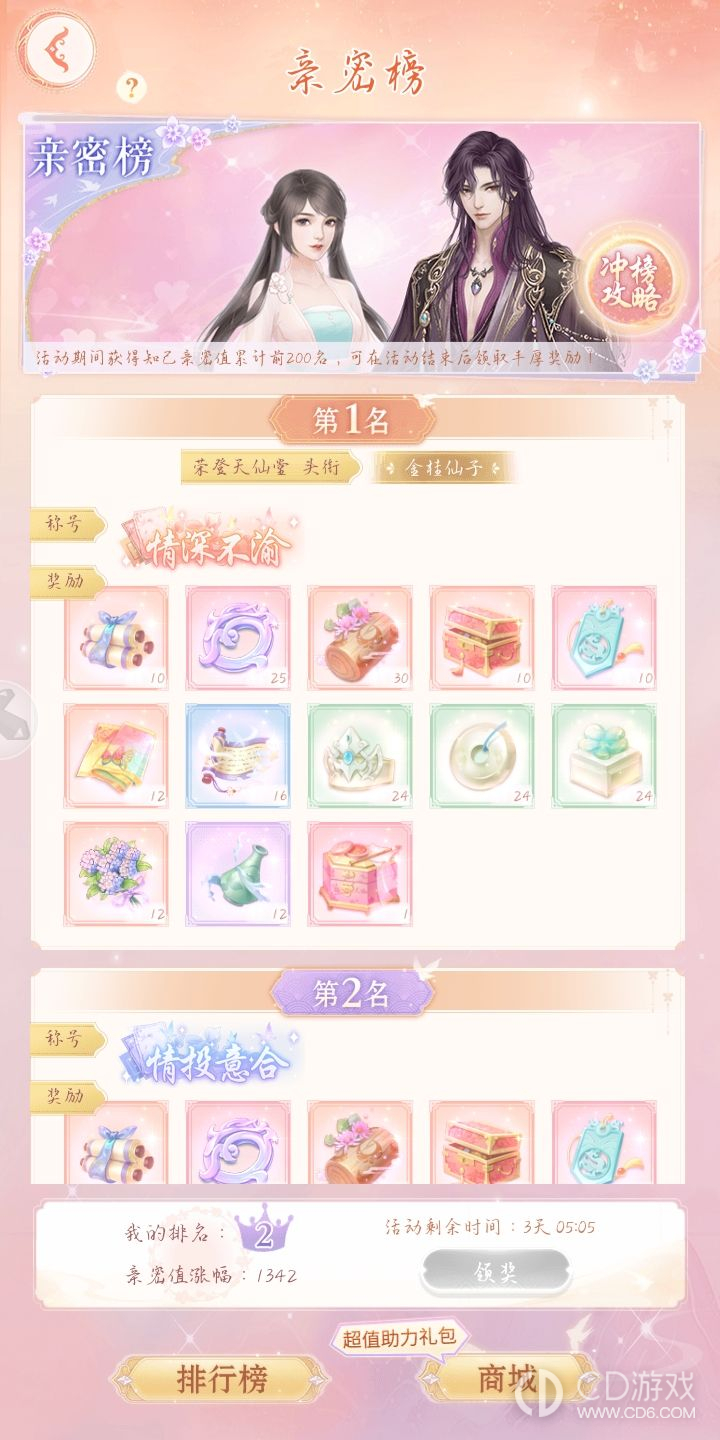View the blue letter scroll reward with count 16
Viewport: 720px width, 1440px height.
[x=238, y=756]
